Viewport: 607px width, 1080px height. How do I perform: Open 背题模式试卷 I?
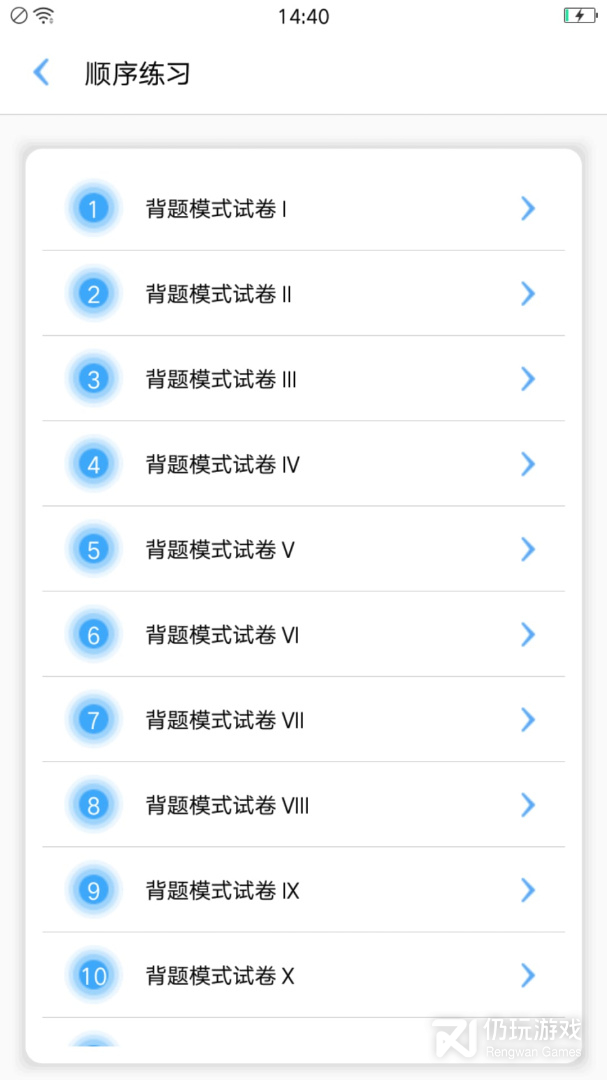coord(303,208)
